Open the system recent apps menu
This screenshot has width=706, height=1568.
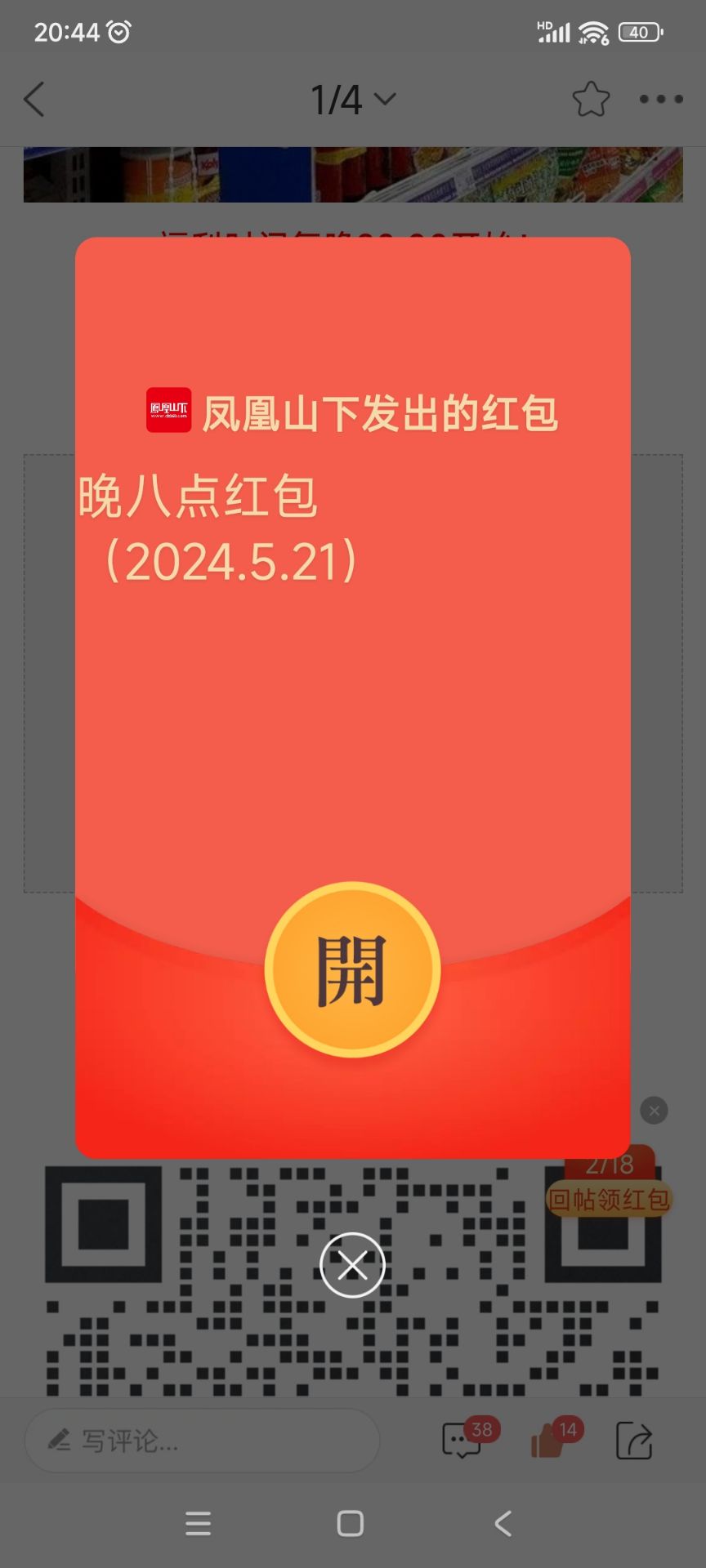[x=199, y=1523]
